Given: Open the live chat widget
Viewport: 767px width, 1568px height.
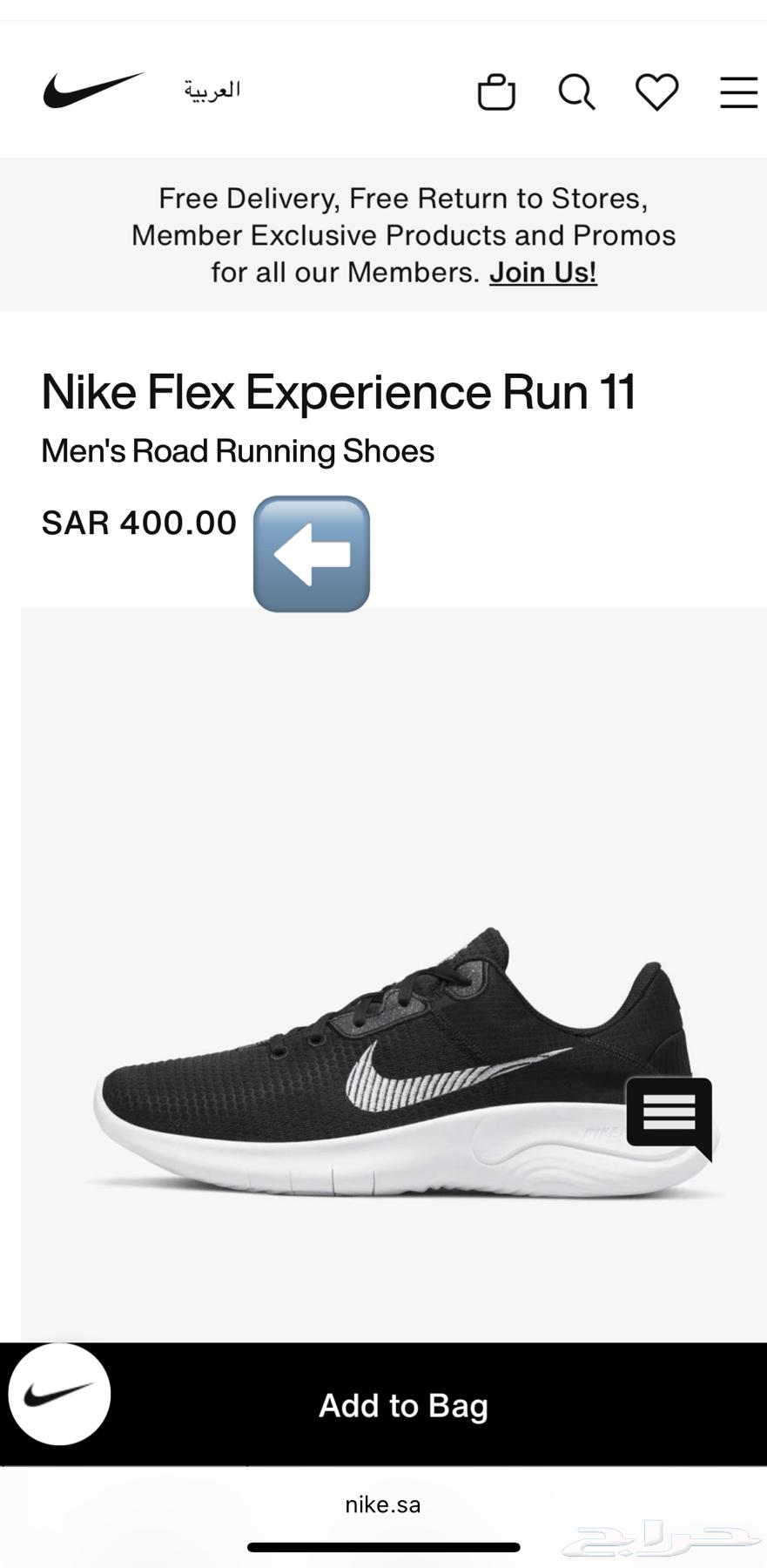Looking at the screenshot, I should pyautogui.click(x=669, y=1116).
